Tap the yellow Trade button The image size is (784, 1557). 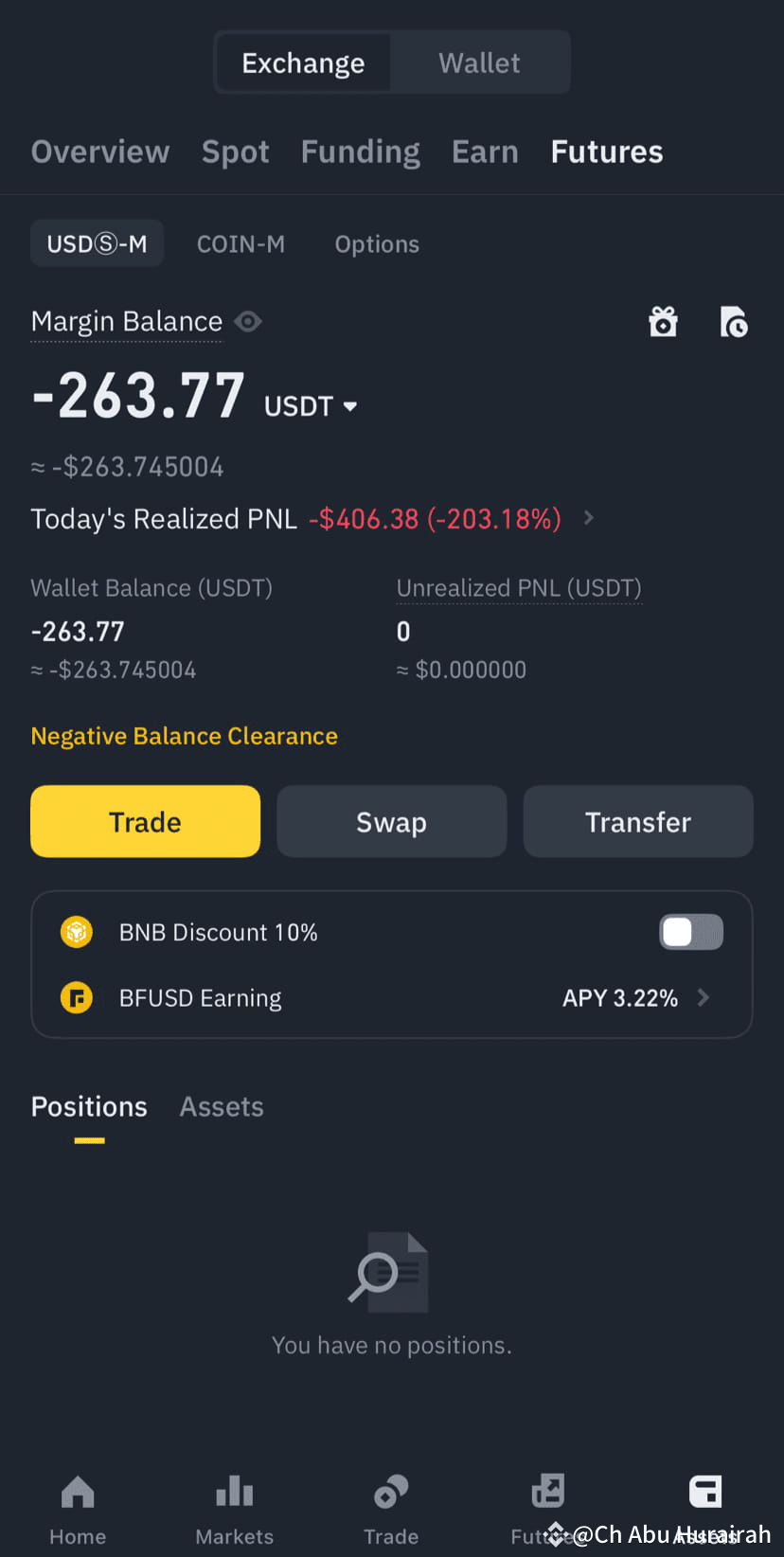pyautogui.click(x=145, y=821)
